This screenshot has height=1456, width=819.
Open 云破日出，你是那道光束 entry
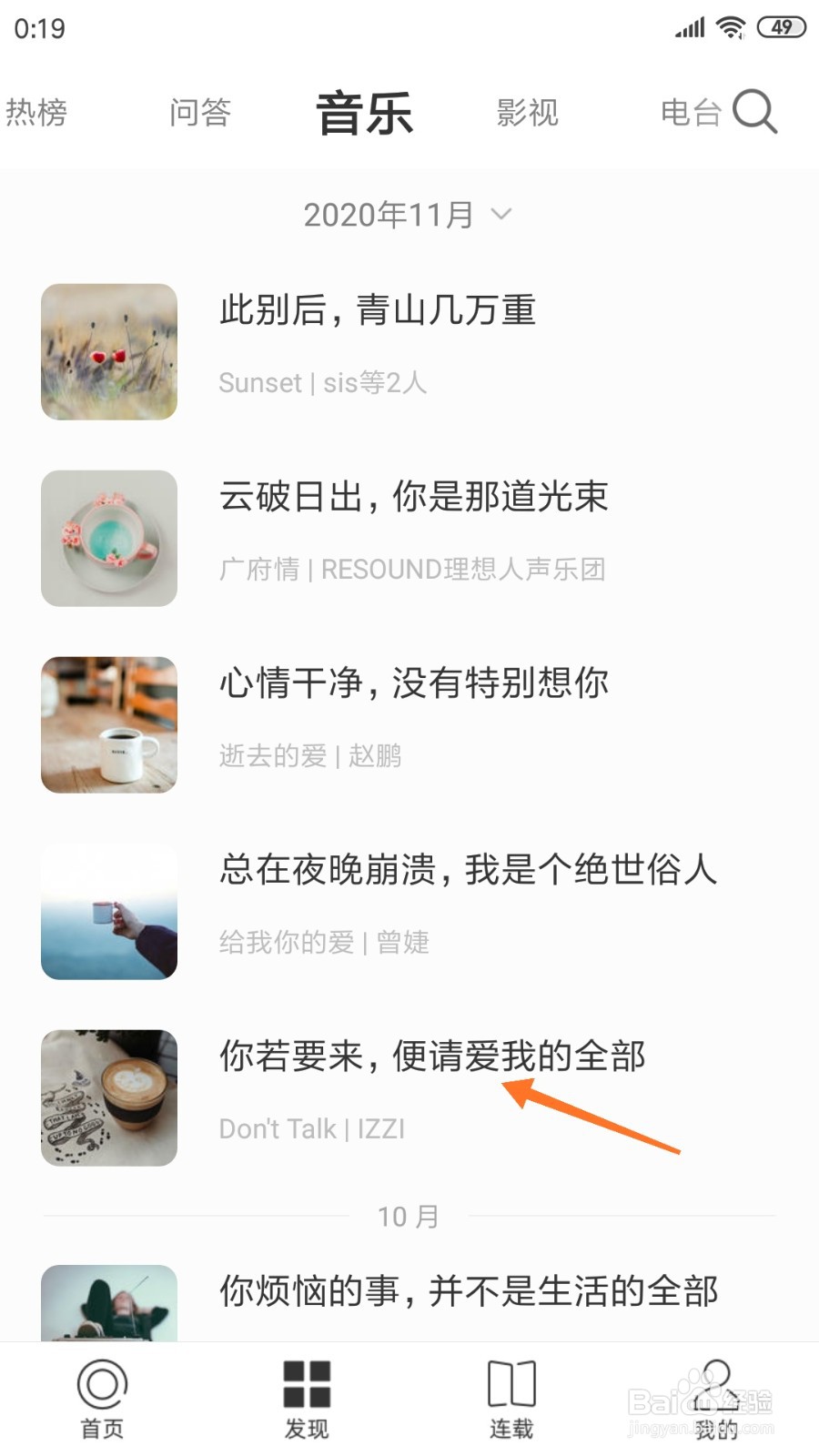tap(409, 538)
